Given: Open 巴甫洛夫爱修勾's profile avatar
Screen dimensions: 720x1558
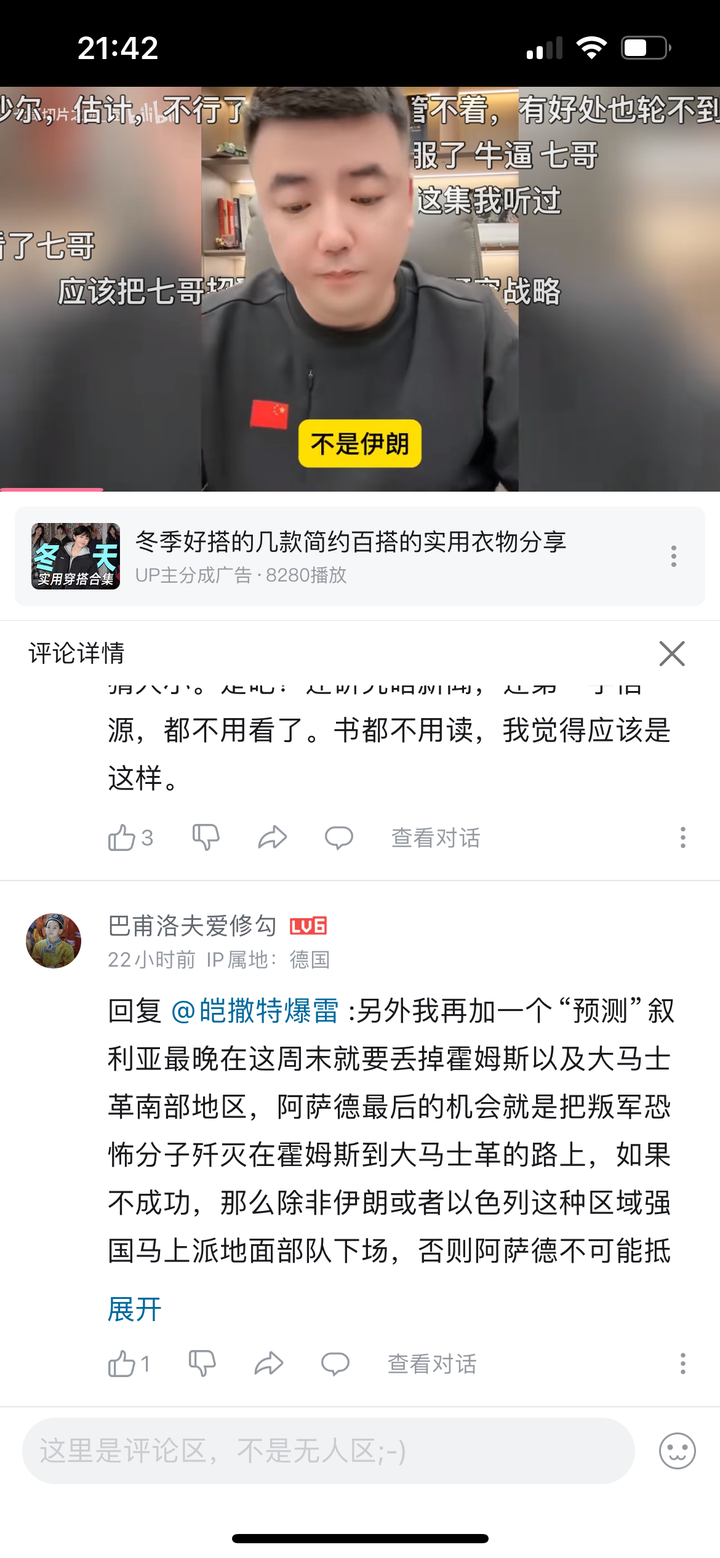Looking at the screenshot, I should [x=54, y=940].
